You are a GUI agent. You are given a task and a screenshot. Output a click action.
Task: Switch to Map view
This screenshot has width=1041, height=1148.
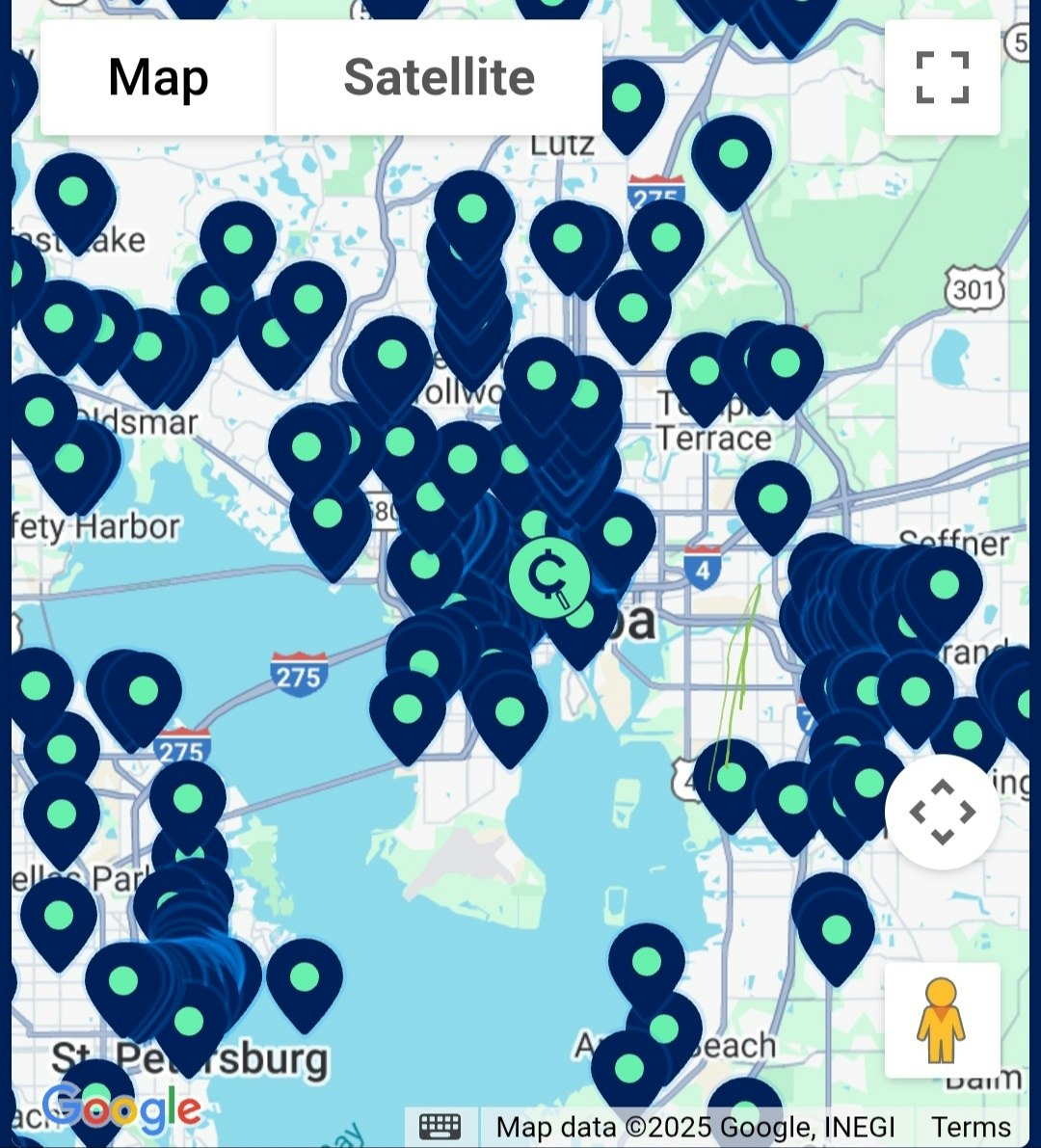coord(158,78)
